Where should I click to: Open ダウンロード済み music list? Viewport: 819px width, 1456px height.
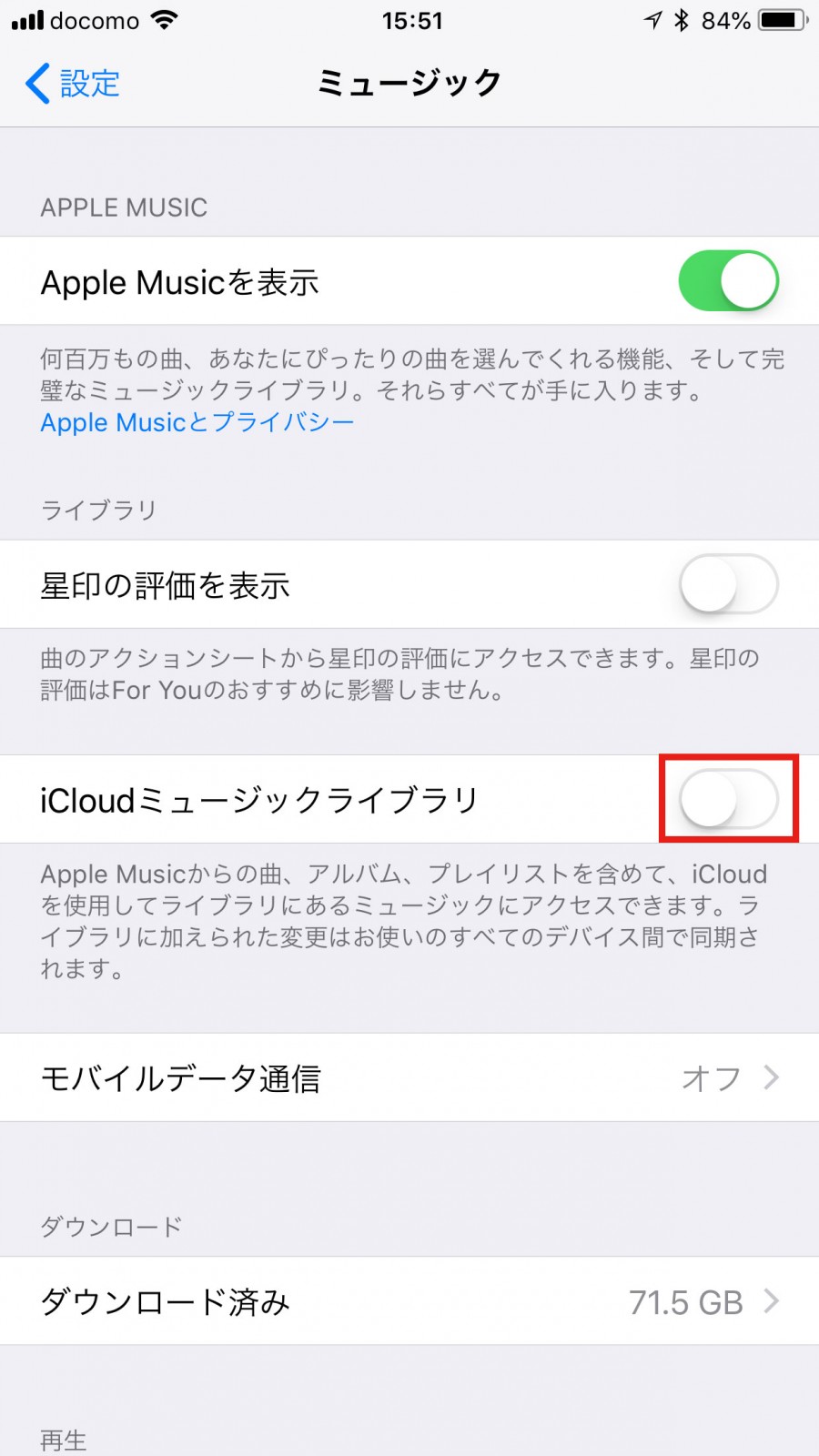click(409, 1301)
